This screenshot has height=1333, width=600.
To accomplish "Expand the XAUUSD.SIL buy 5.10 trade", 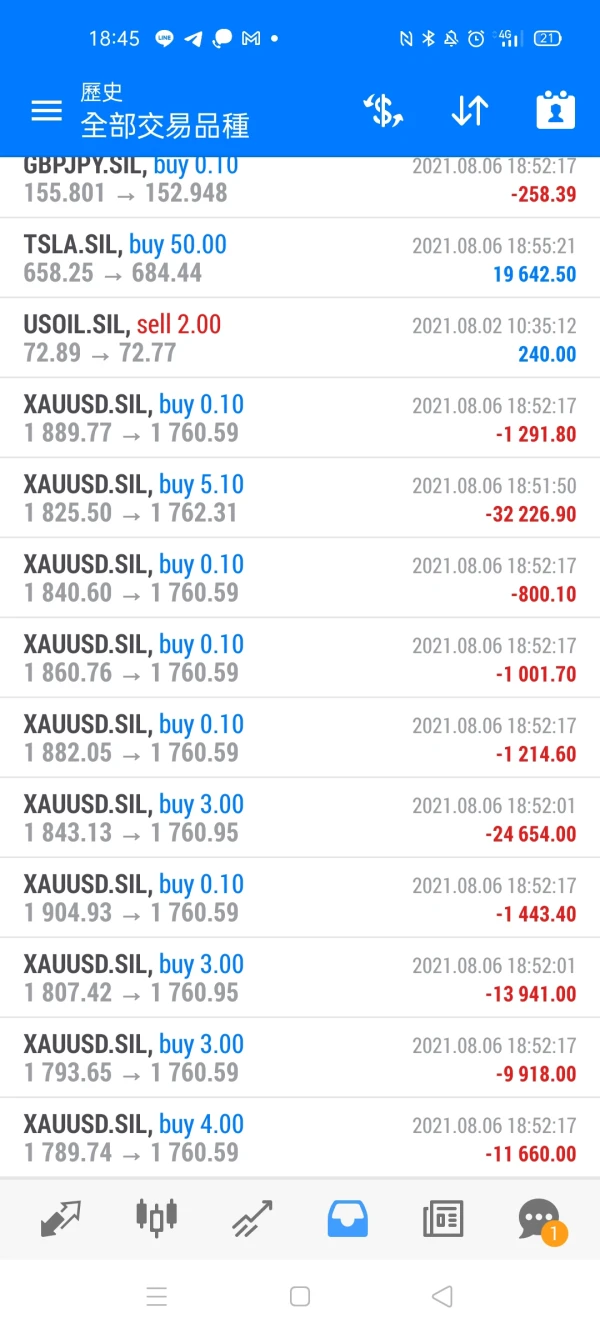I will pos(300,498).
